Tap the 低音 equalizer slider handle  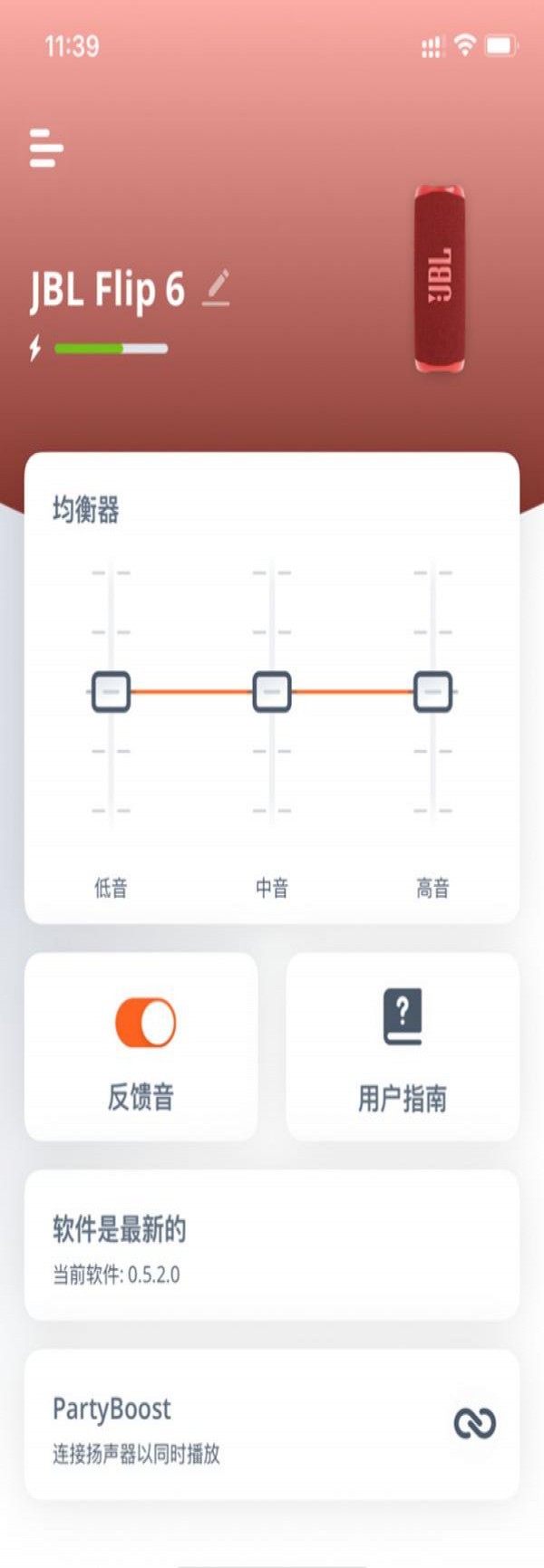(111, 692)
